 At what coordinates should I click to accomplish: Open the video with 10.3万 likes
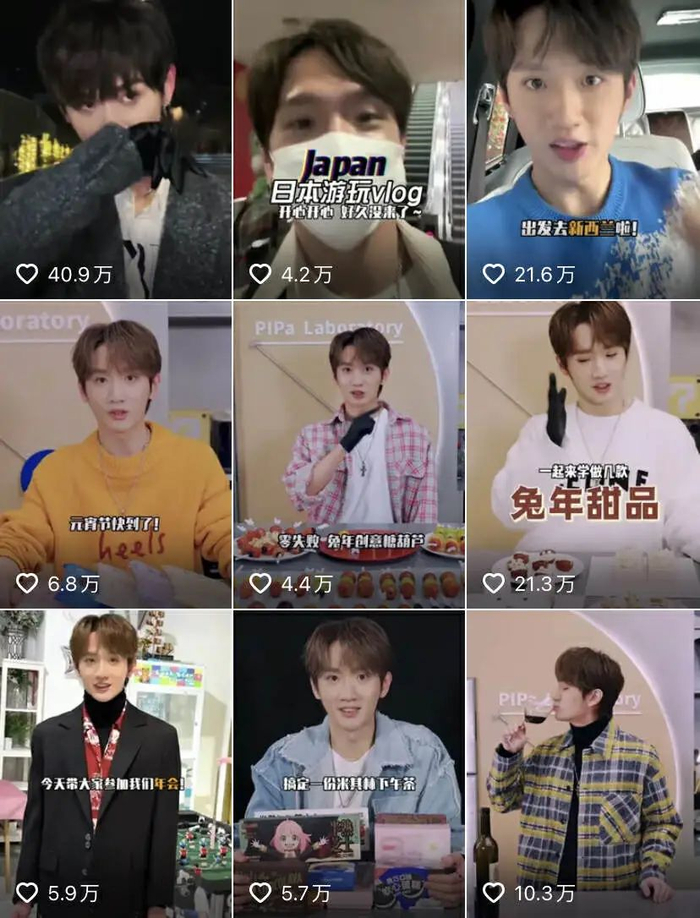(583, 763)
